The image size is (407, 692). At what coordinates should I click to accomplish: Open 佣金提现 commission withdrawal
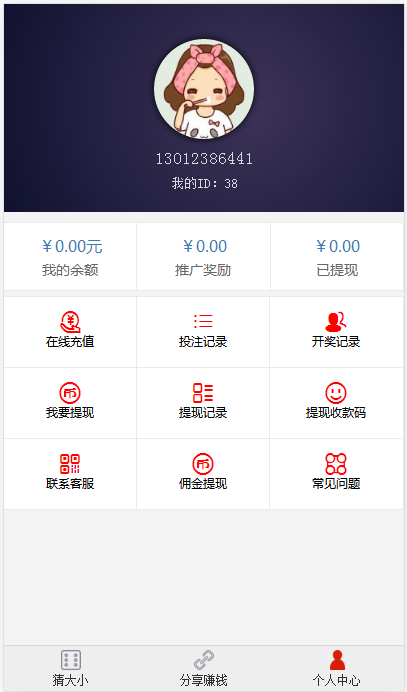203,474
